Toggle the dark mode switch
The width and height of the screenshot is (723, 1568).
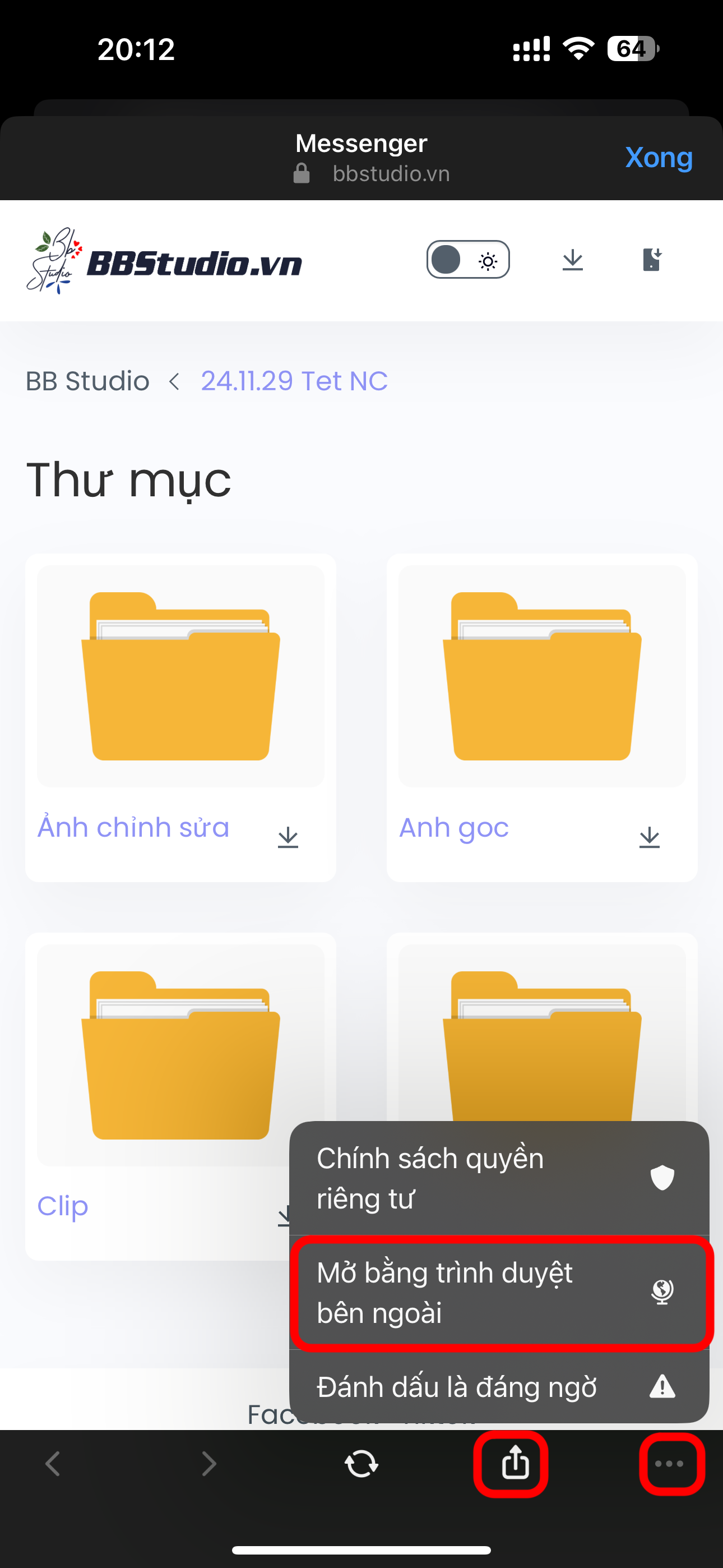coord(467,260)
